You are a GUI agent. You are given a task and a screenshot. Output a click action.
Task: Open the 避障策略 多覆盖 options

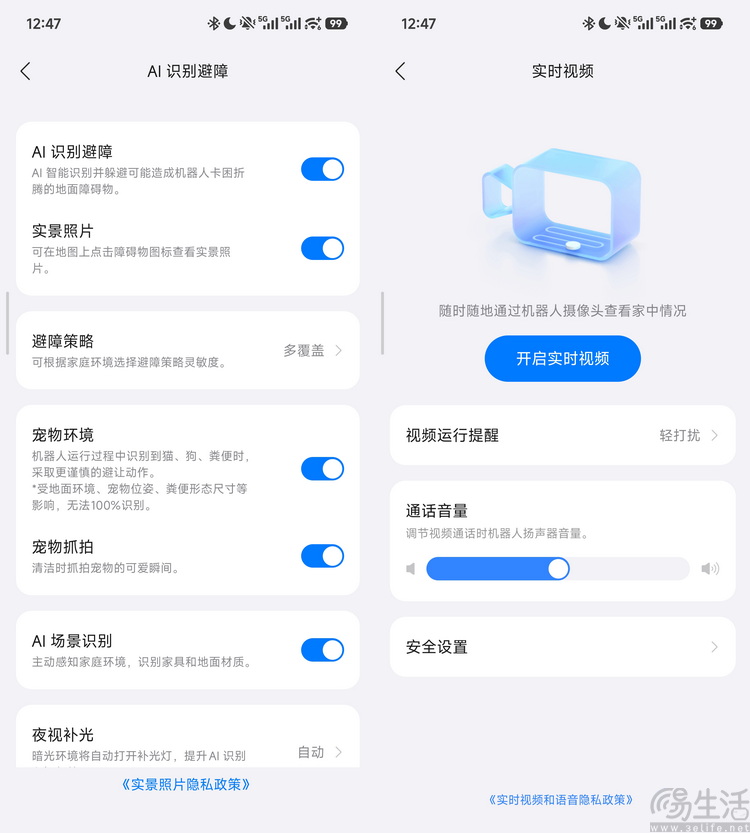[x=186, y=348]
